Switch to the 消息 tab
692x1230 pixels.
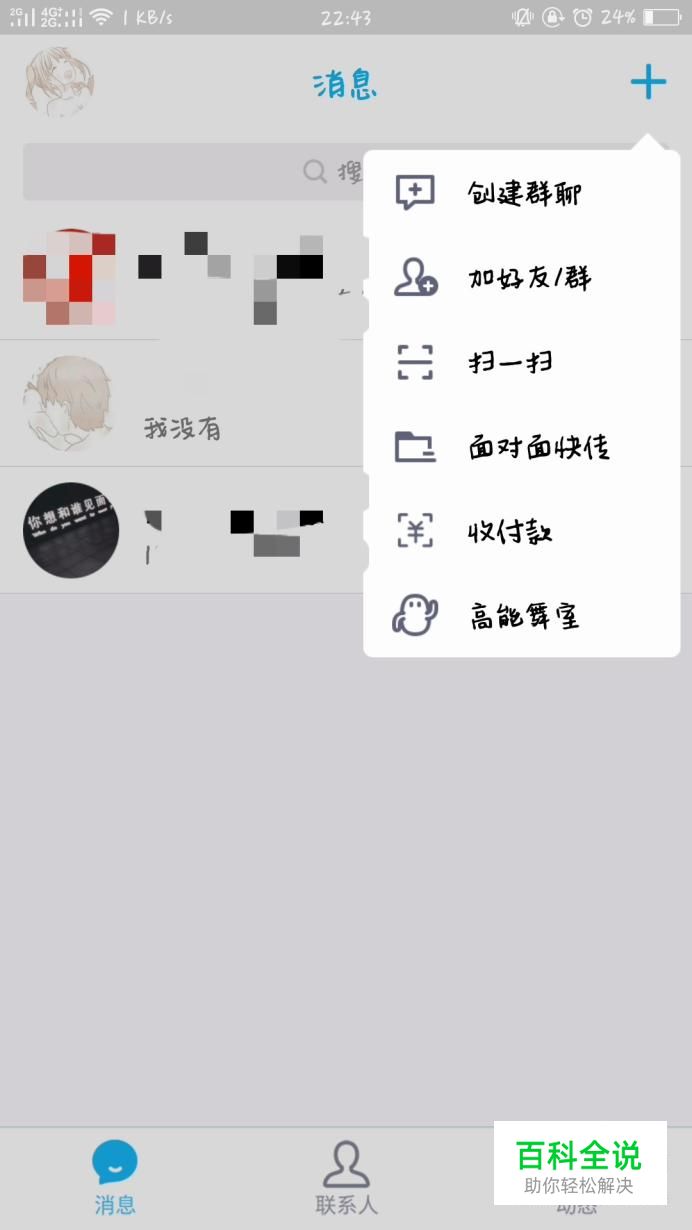pyautogui.click(x=115, y=1178)
